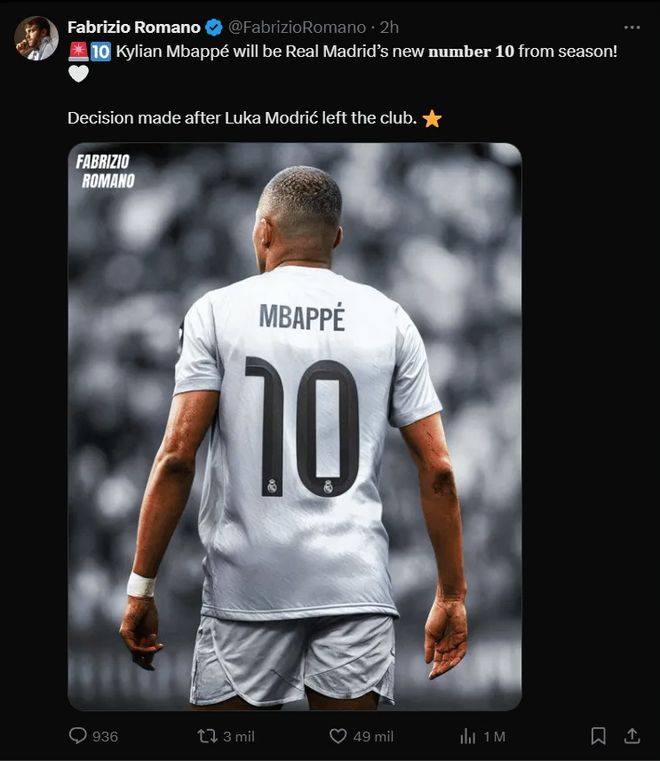
Task: Bookmark this tweet
Action: [598, 736]
